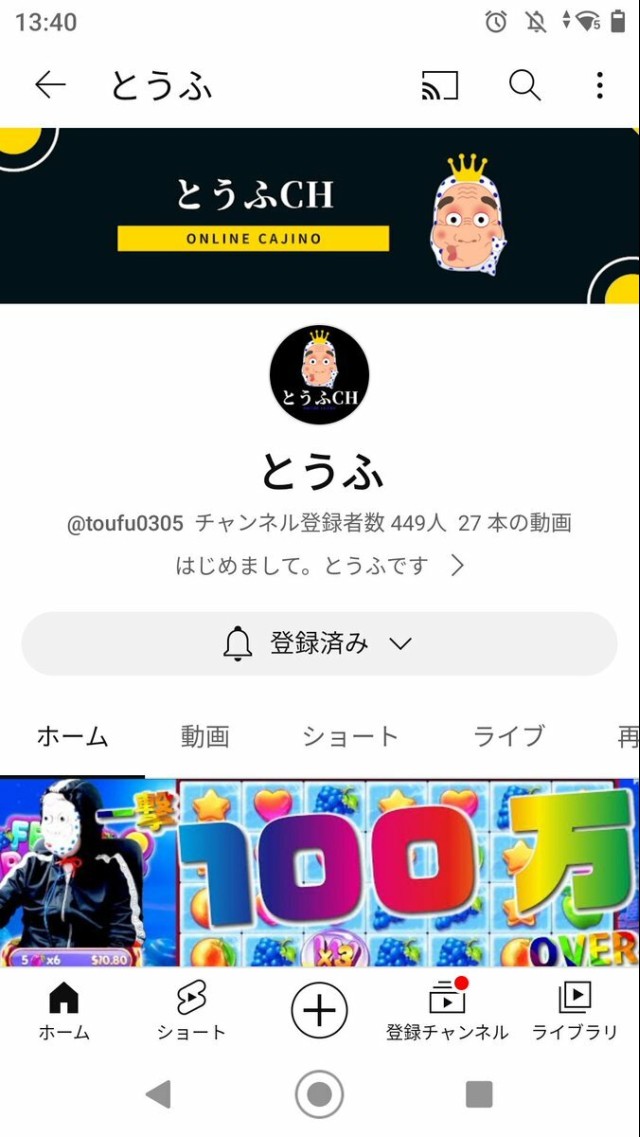Open the ライブラリ tab
This screenshot has width=640, height=1137.
(x=575, y=1011)
